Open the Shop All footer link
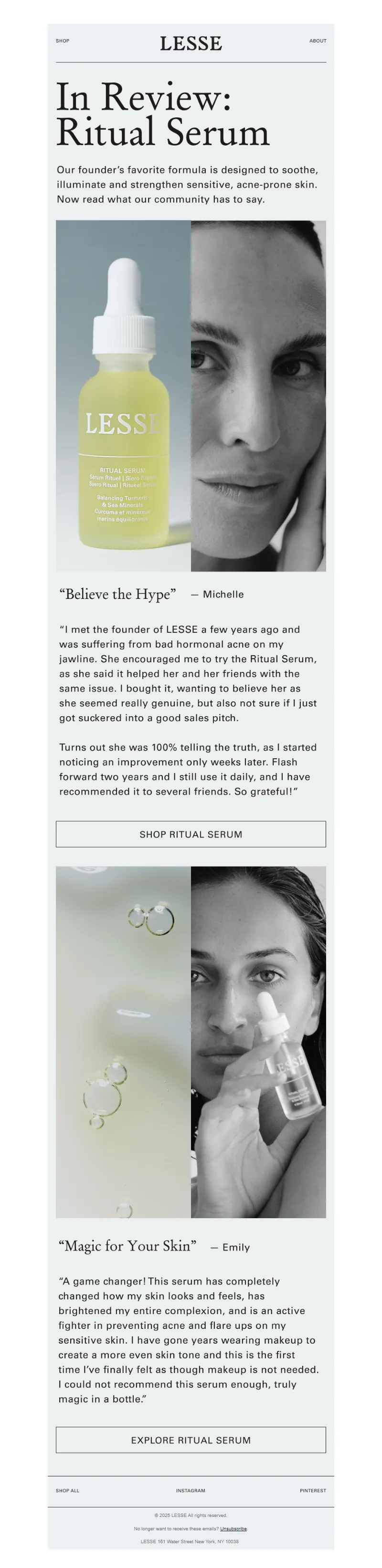382x1568 pixels. click(x=68, y=1490)
